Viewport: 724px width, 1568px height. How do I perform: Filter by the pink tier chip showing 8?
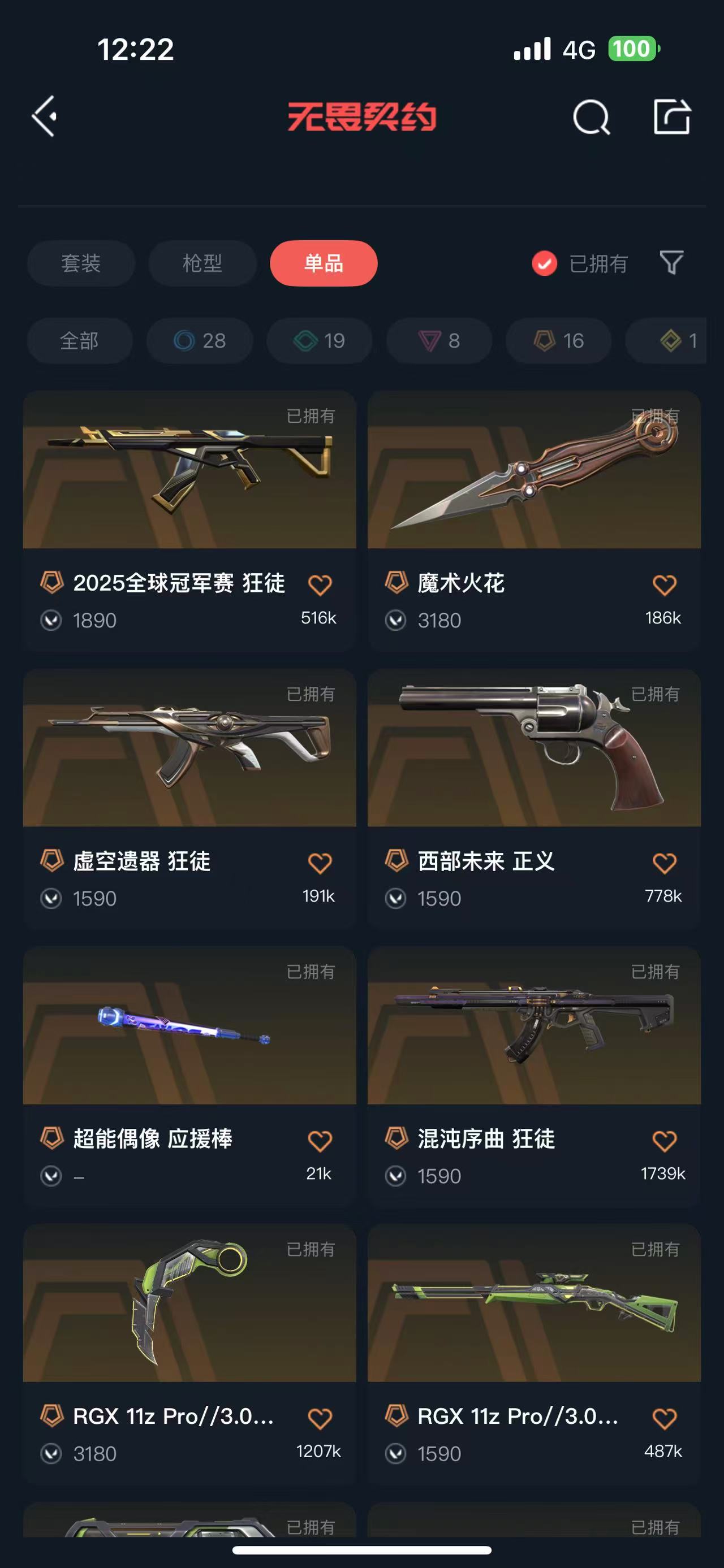pyautogui.click(x=438, y=340)
